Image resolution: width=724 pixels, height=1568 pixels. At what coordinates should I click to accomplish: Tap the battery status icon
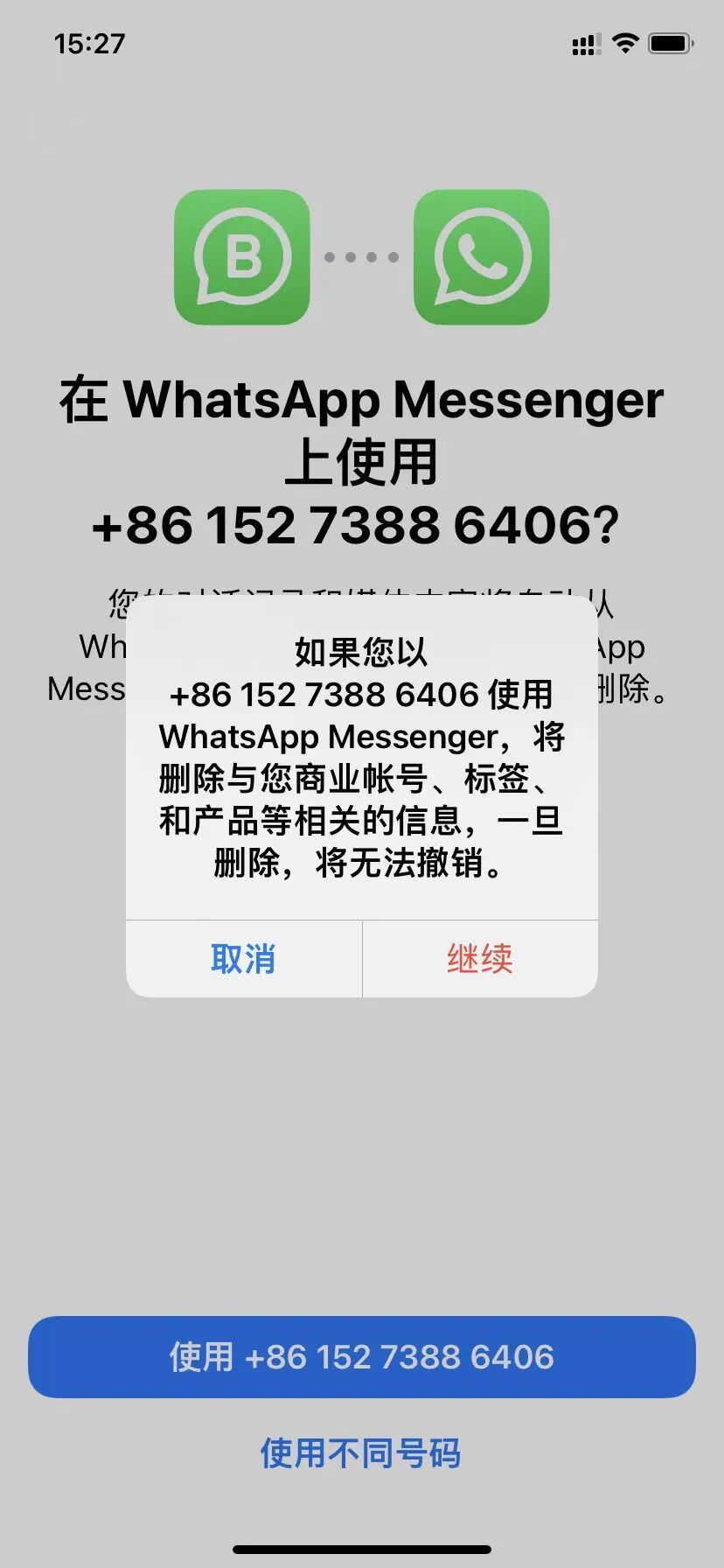(666, 44)
